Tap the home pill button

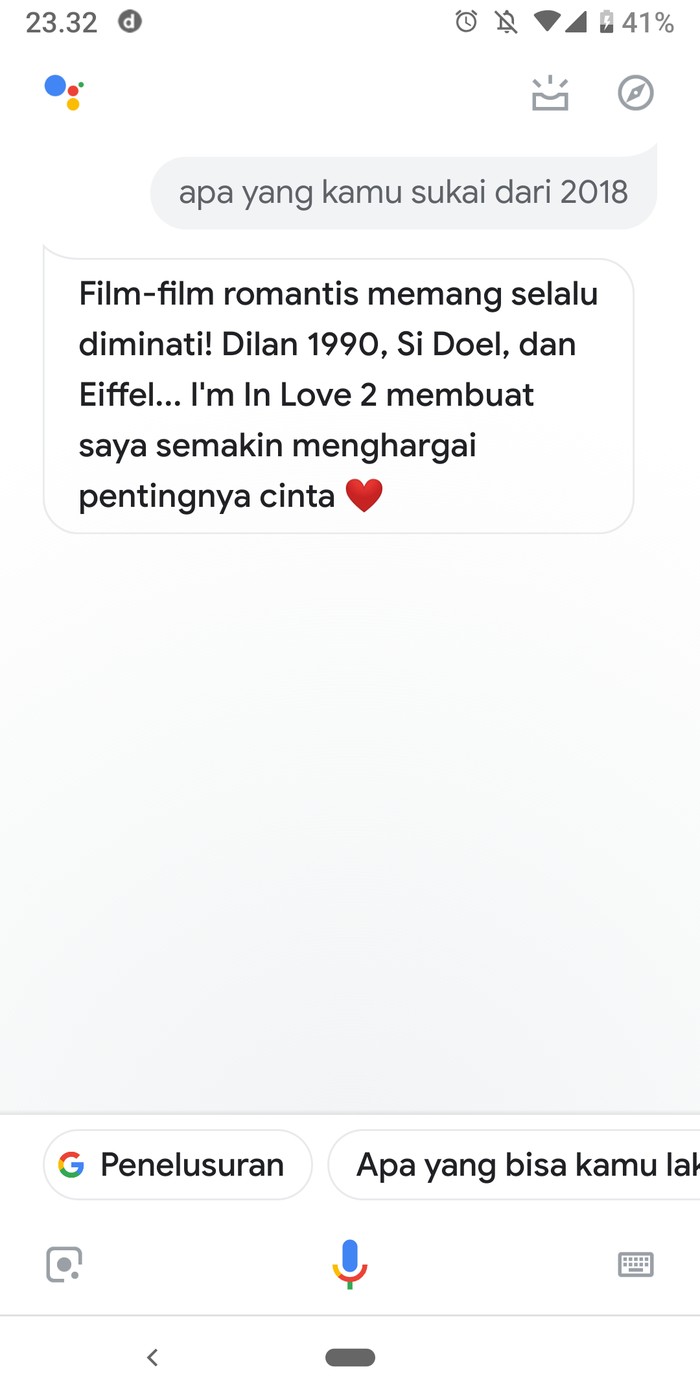(350, 1357)
